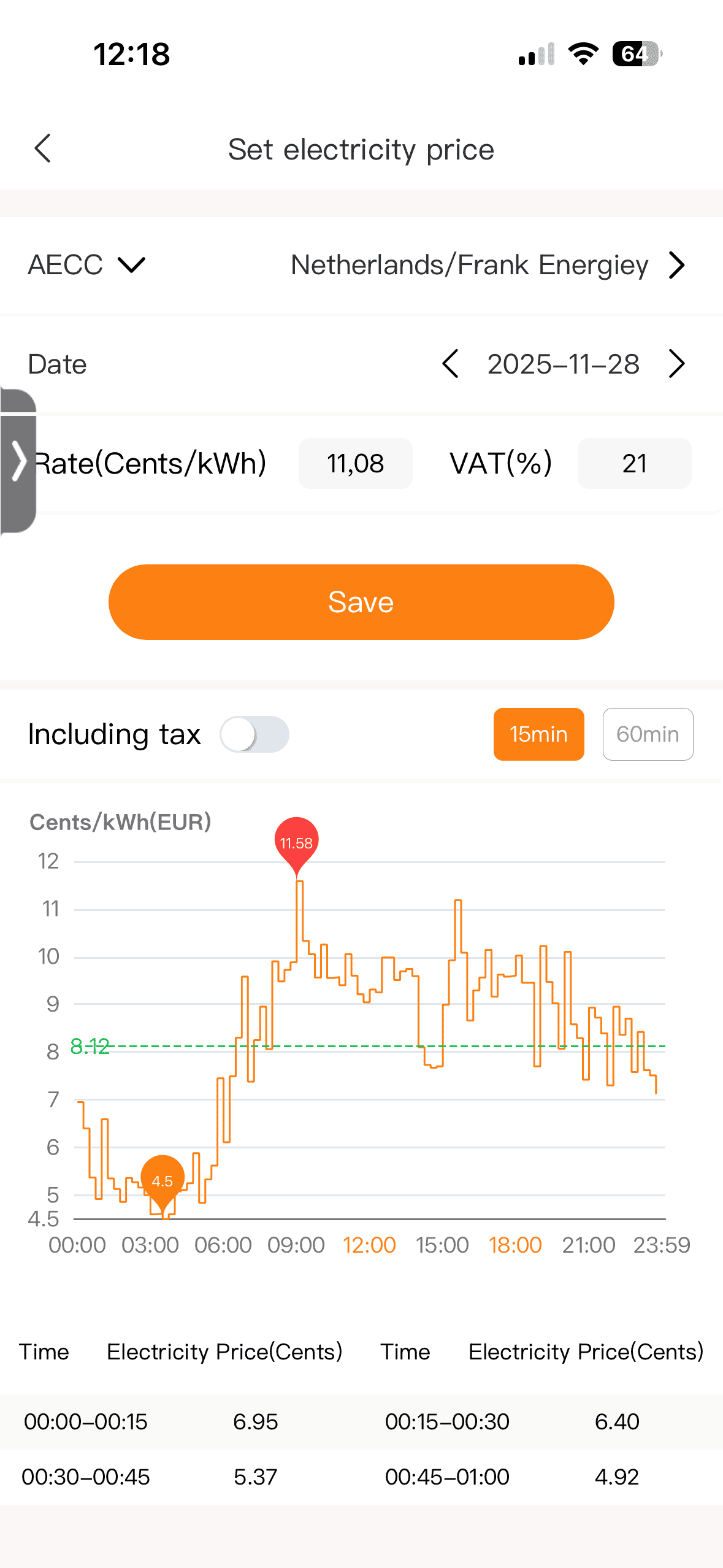Go to the previous date
Image resolution: width=723 pixels, height=1568 pixels.
coord(450,364)
